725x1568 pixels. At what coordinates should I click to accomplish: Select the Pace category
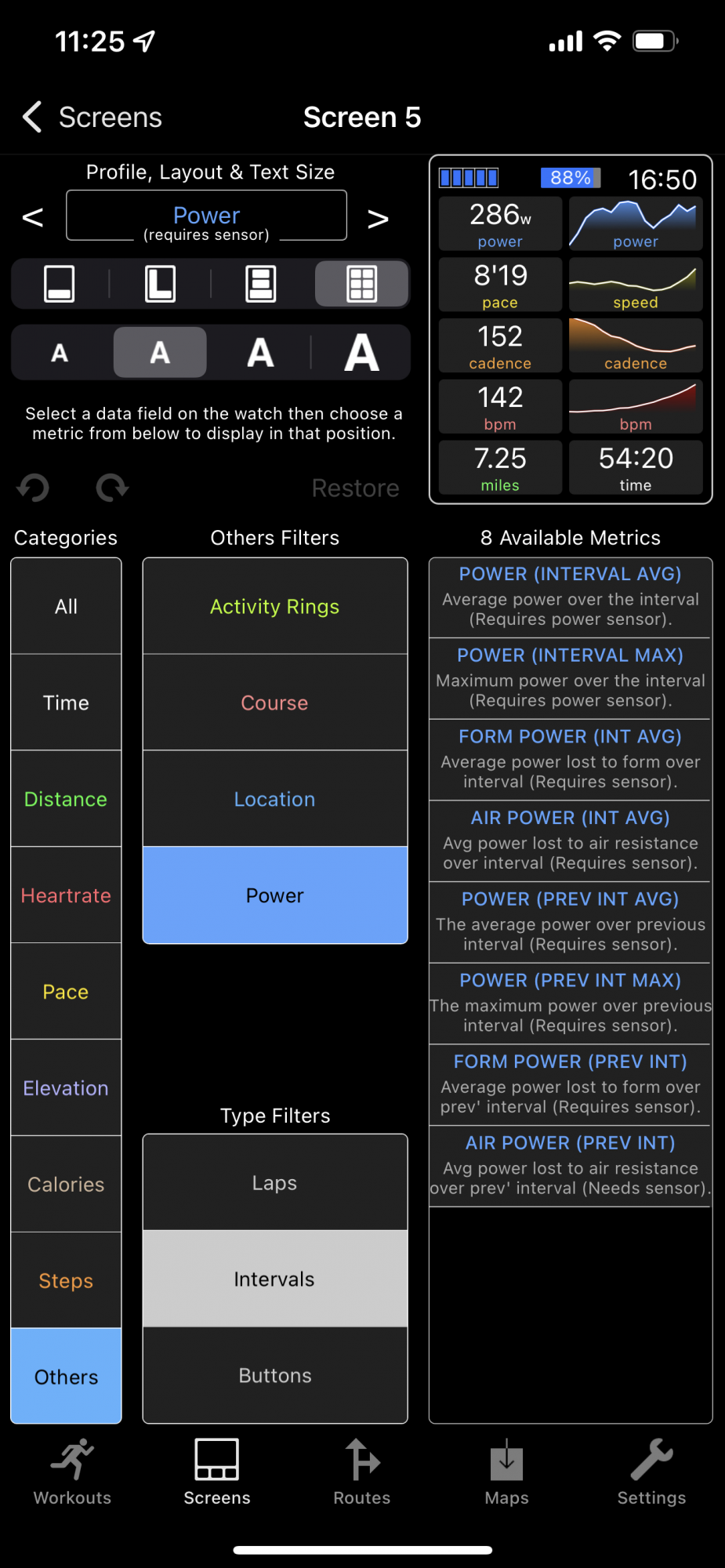(66, 992)
